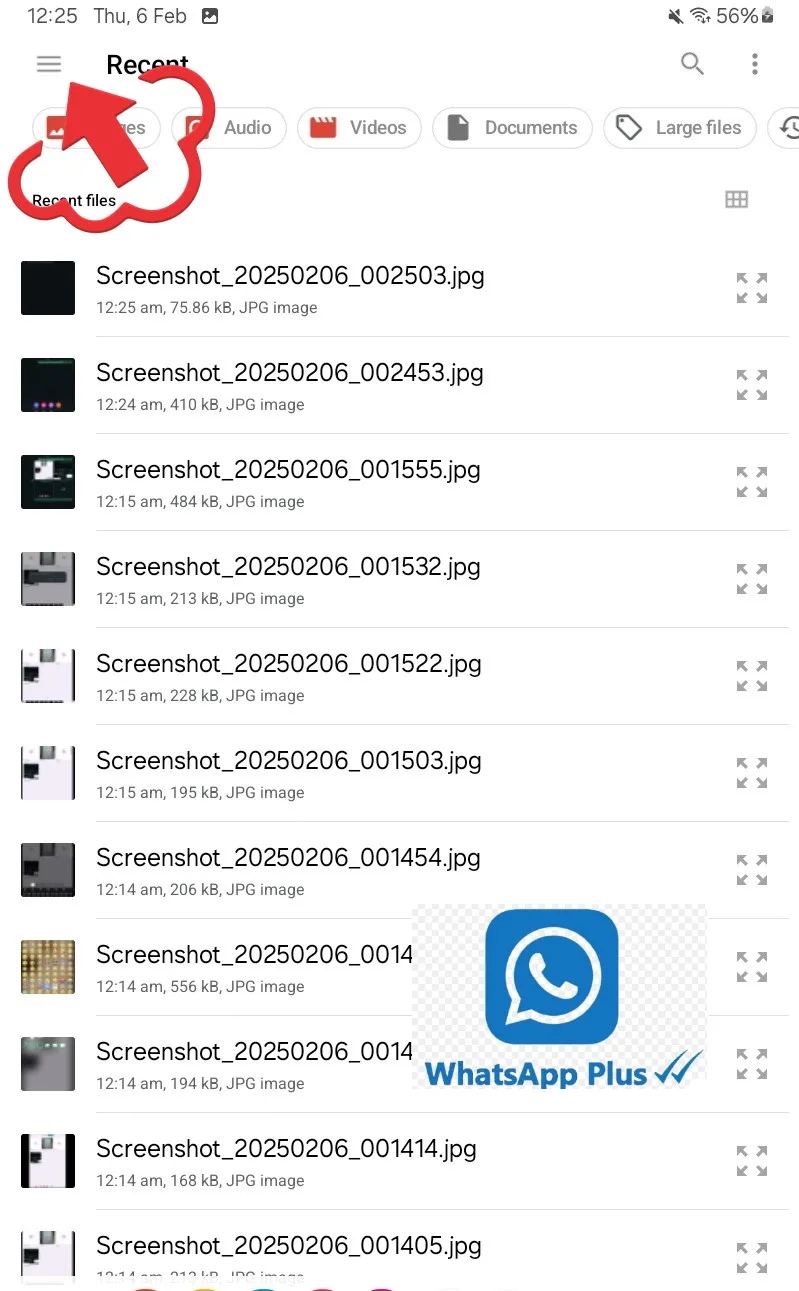Filter by Documents chip
799x1291 pixels.
(512, 128)
